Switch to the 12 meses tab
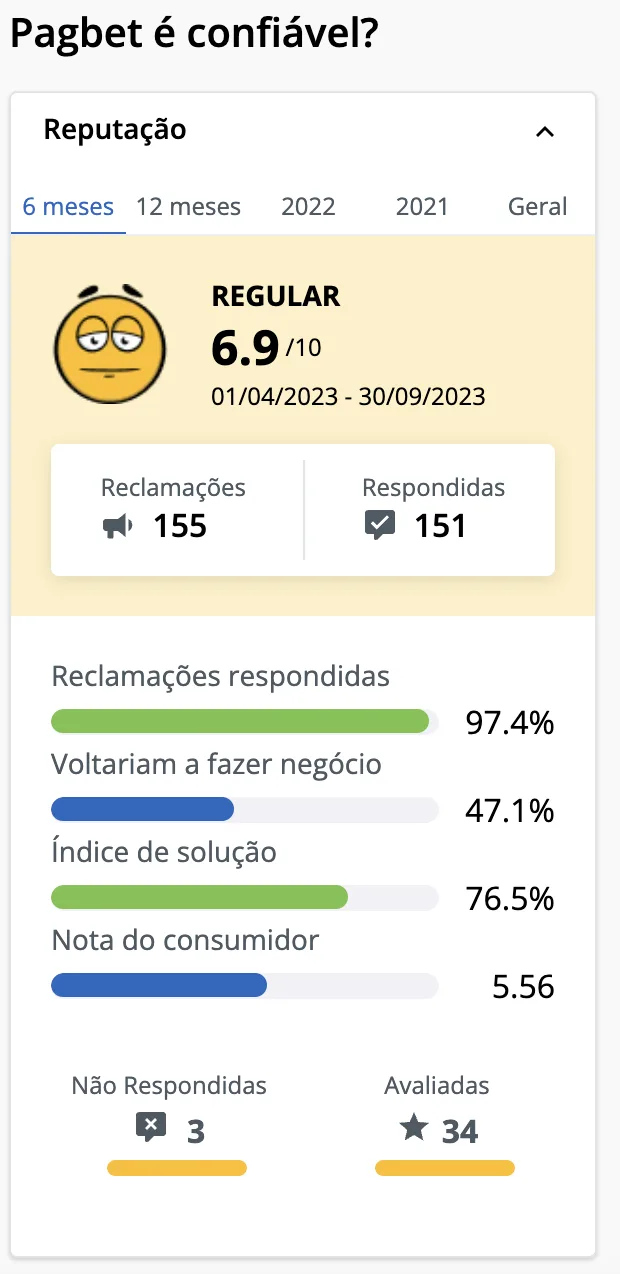This screenshot has width=620, height=1274. (188, 207)
